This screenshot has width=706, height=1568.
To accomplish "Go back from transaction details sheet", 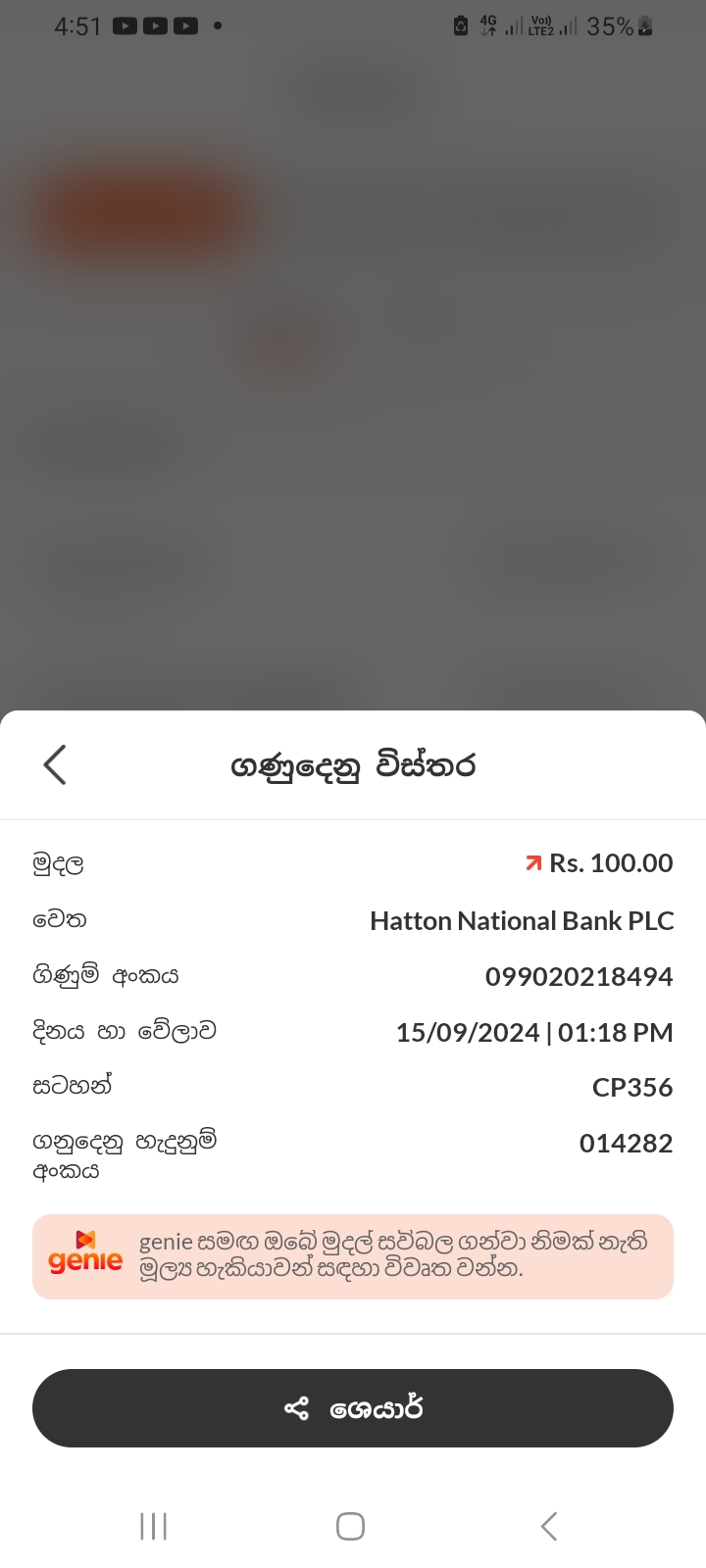I will [x=55, y=764].
